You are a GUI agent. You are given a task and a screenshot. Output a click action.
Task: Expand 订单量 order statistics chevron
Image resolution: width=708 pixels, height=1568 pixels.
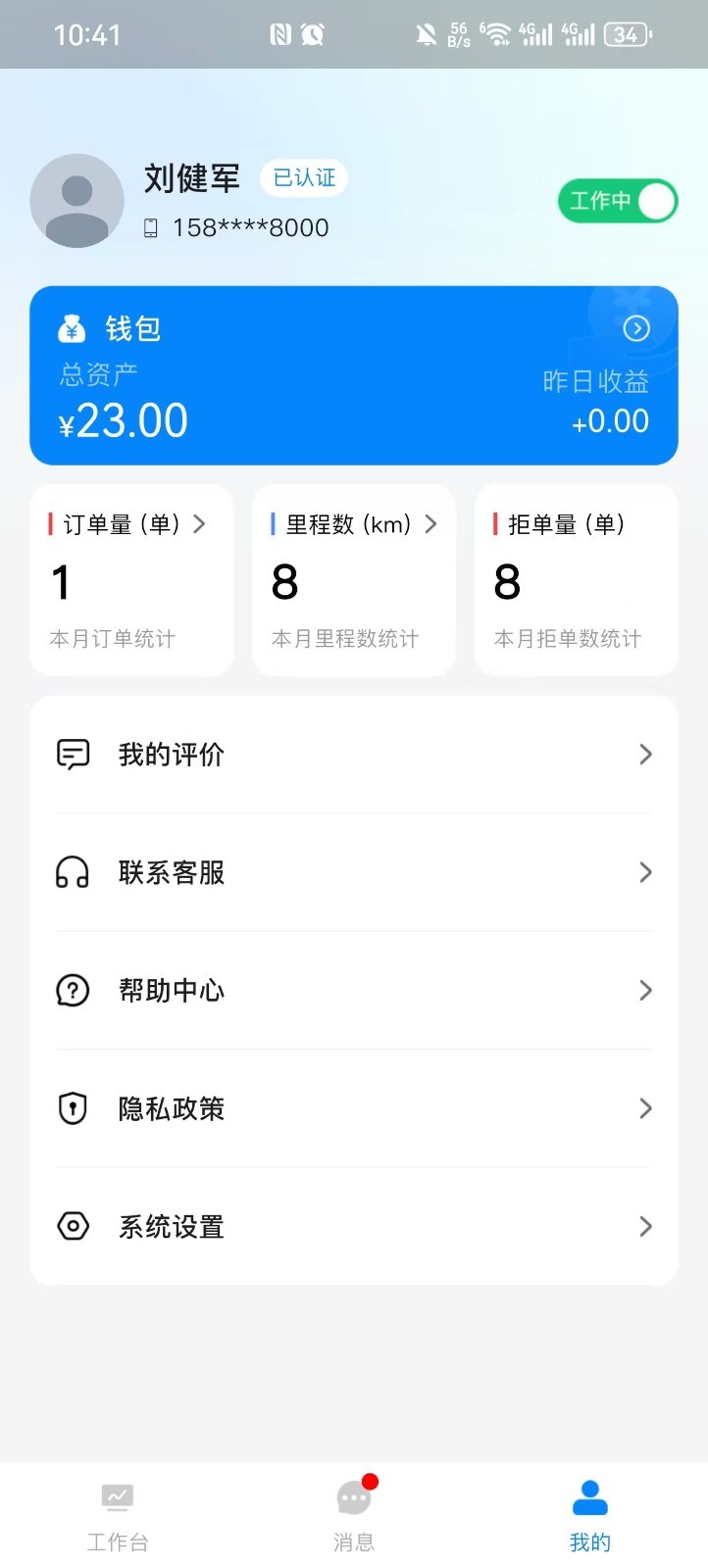coord(200,524)
